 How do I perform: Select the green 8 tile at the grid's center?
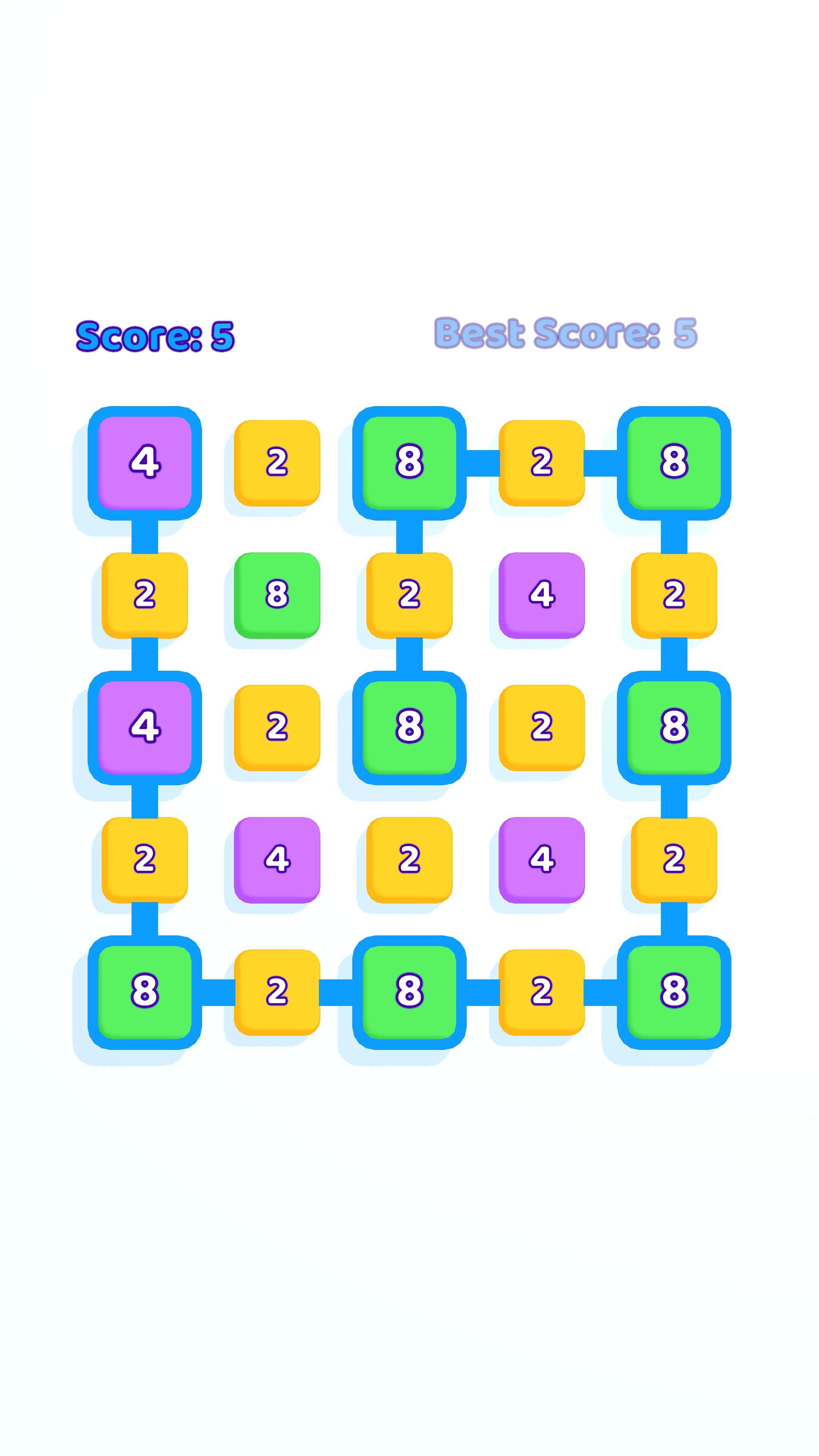(409, 727)
